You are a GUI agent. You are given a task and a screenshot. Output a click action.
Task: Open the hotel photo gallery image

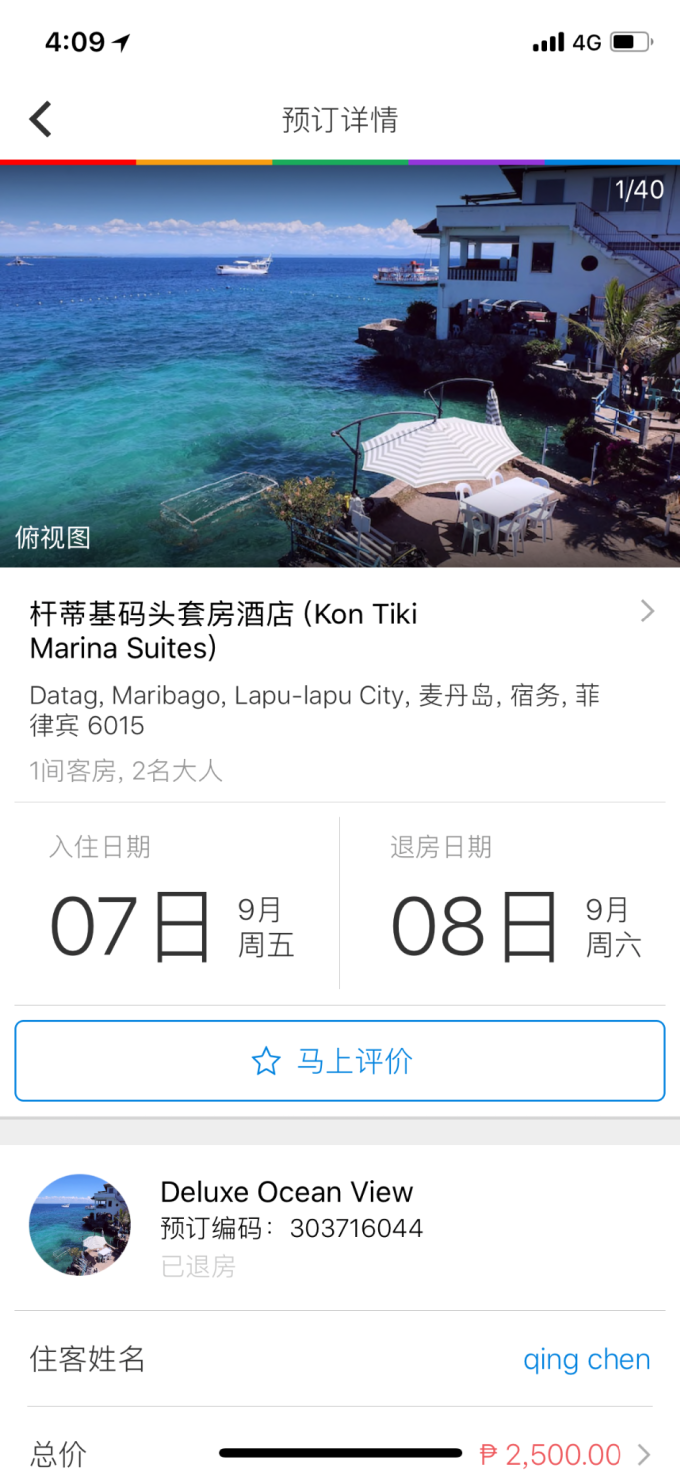(340, 365)
